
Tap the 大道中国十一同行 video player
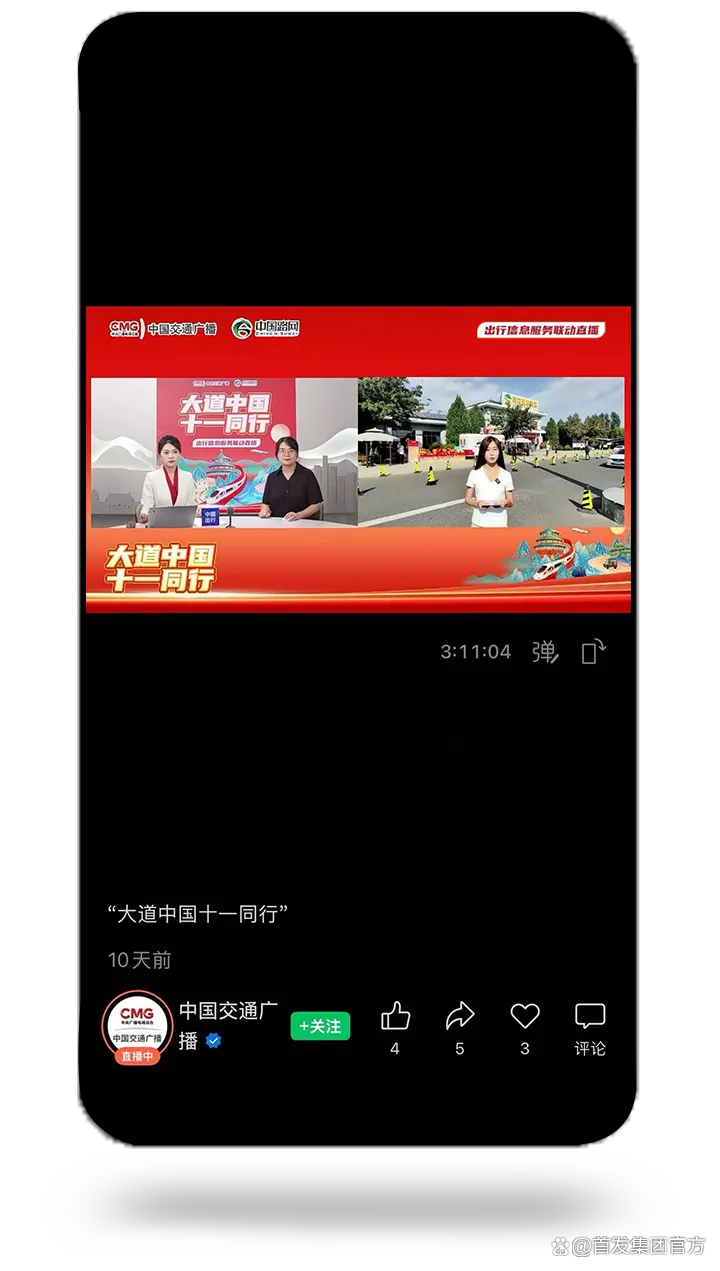point(358,459)
